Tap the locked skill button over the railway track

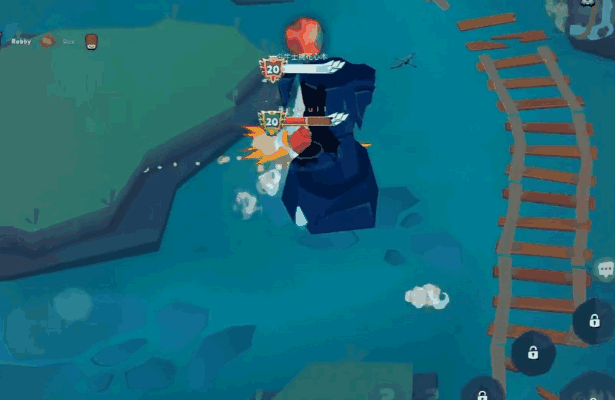point(533,352)
